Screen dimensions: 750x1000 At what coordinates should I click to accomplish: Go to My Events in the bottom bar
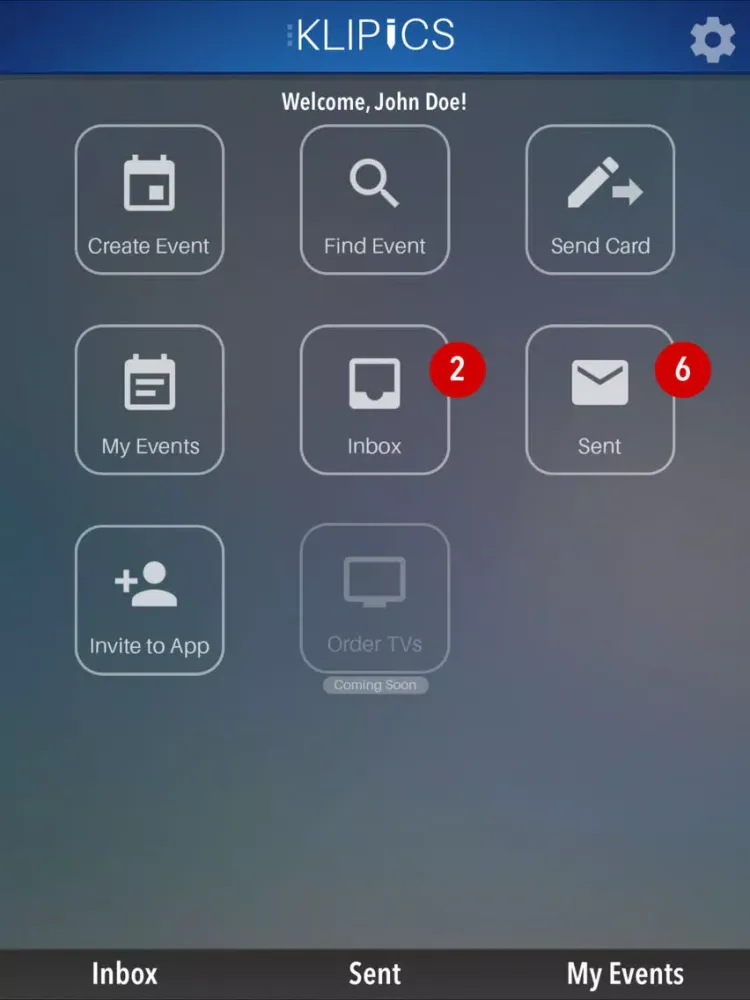625,974
